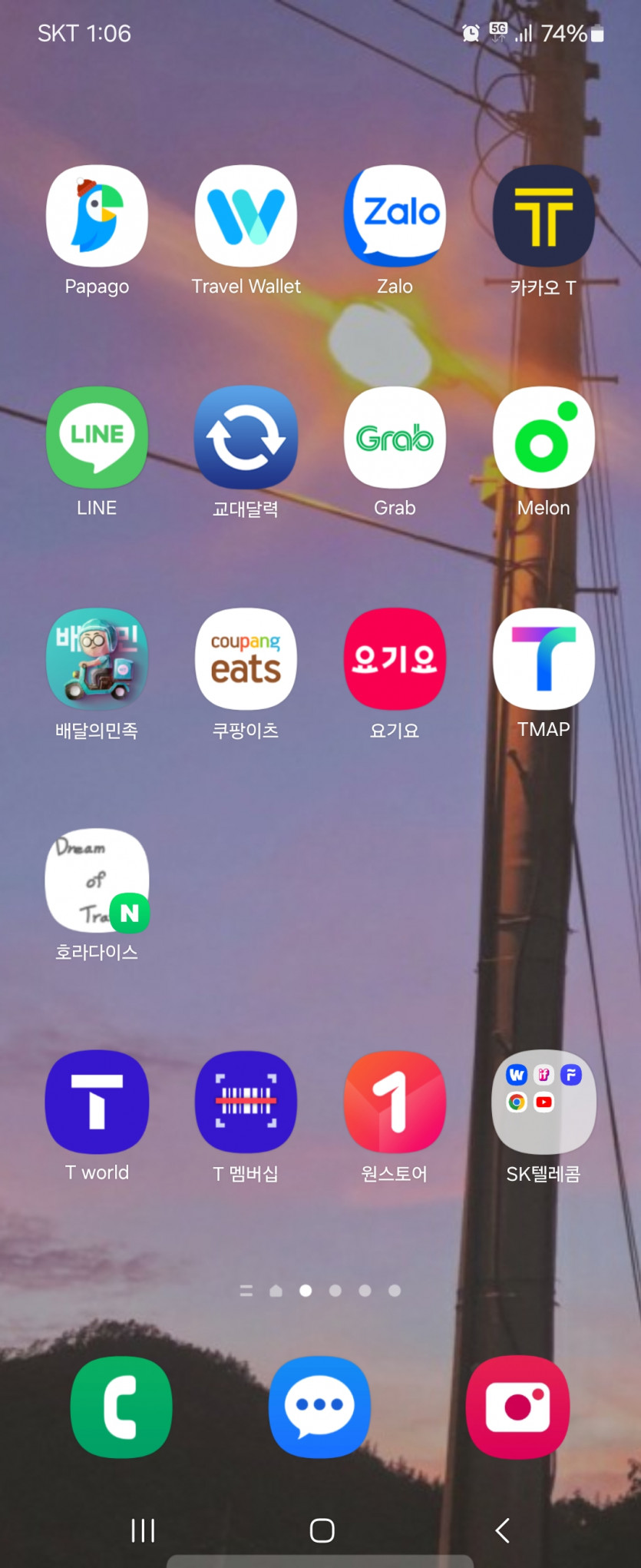Open 배달의민족 delivery app
This screenshot has height=1568, width=641.
pos(97,658)
